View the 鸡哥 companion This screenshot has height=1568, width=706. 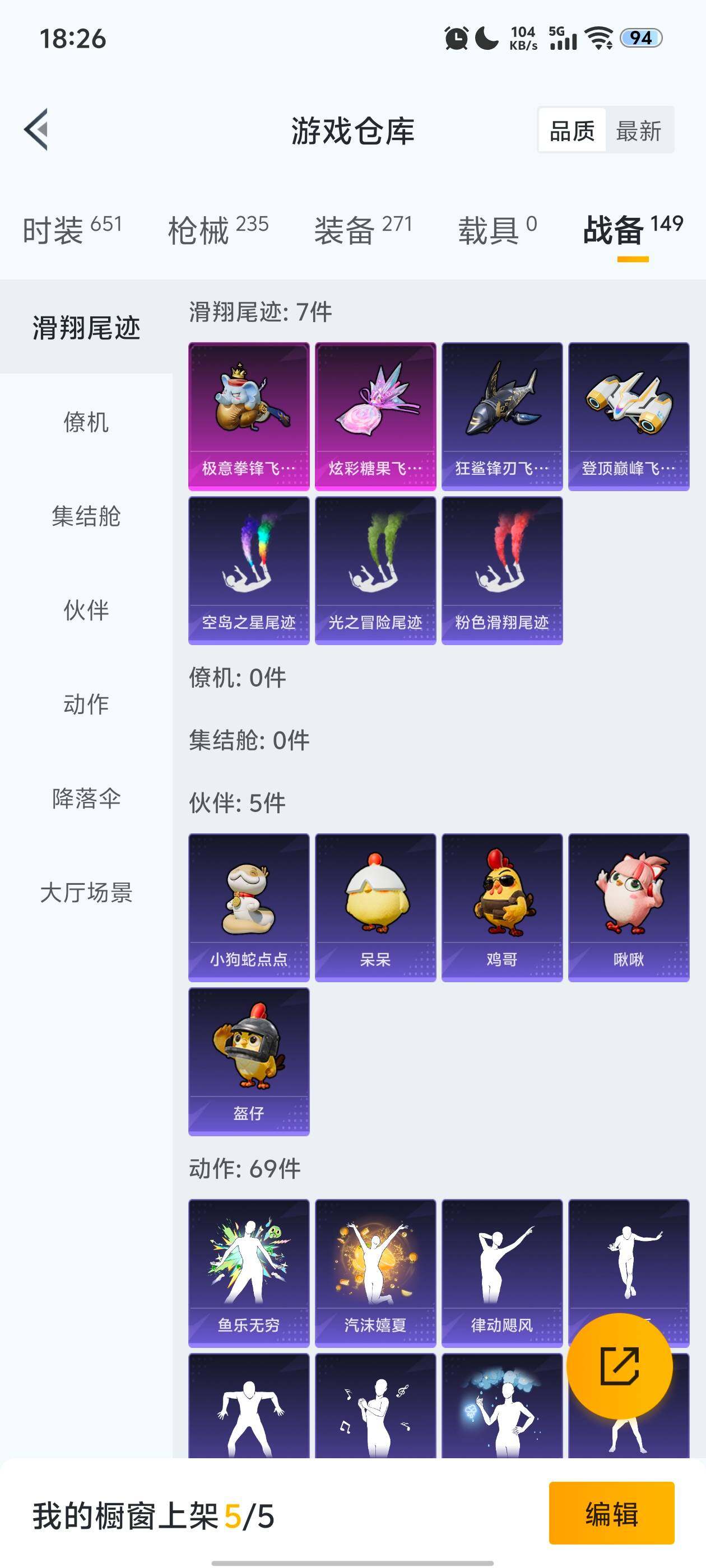(x=502, y=907)
